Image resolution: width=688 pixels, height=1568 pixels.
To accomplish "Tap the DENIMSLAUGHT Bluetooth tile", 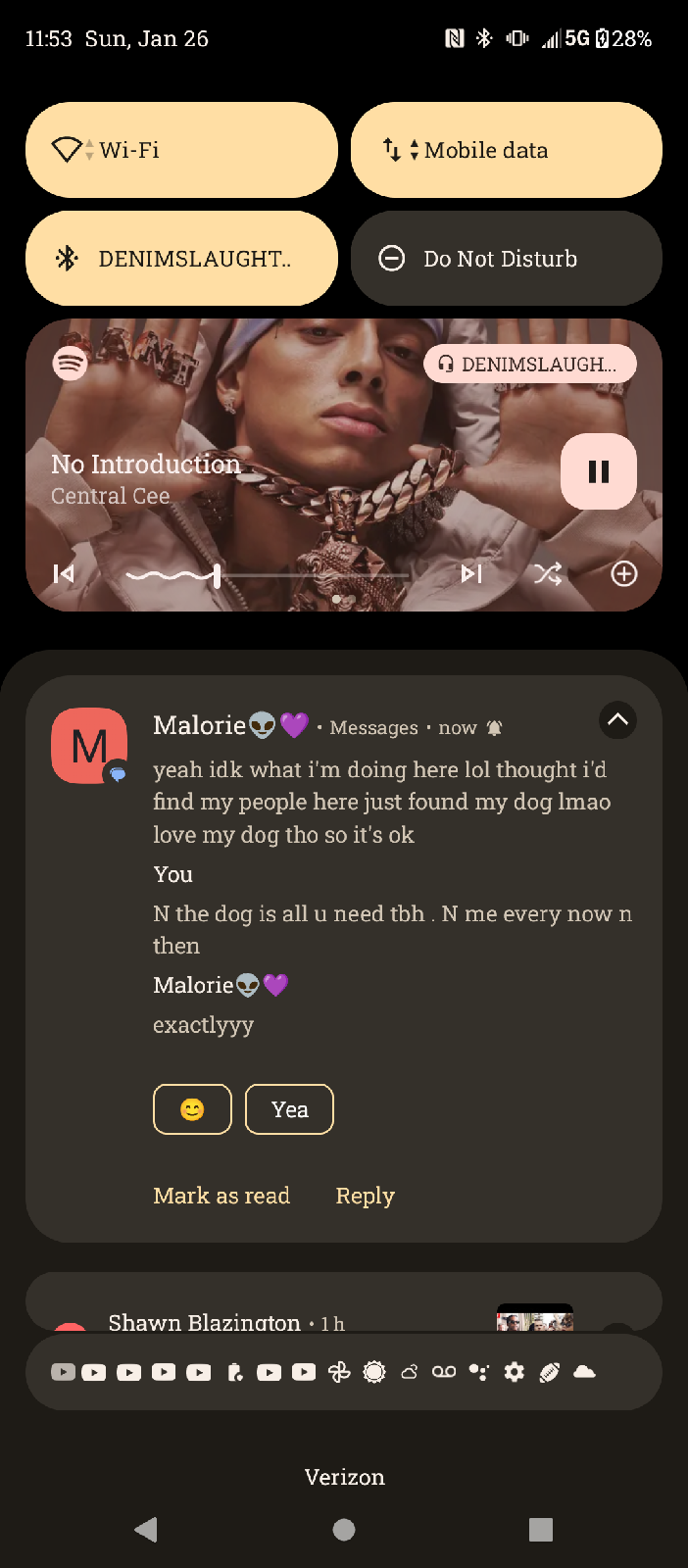I will (181, 259).
